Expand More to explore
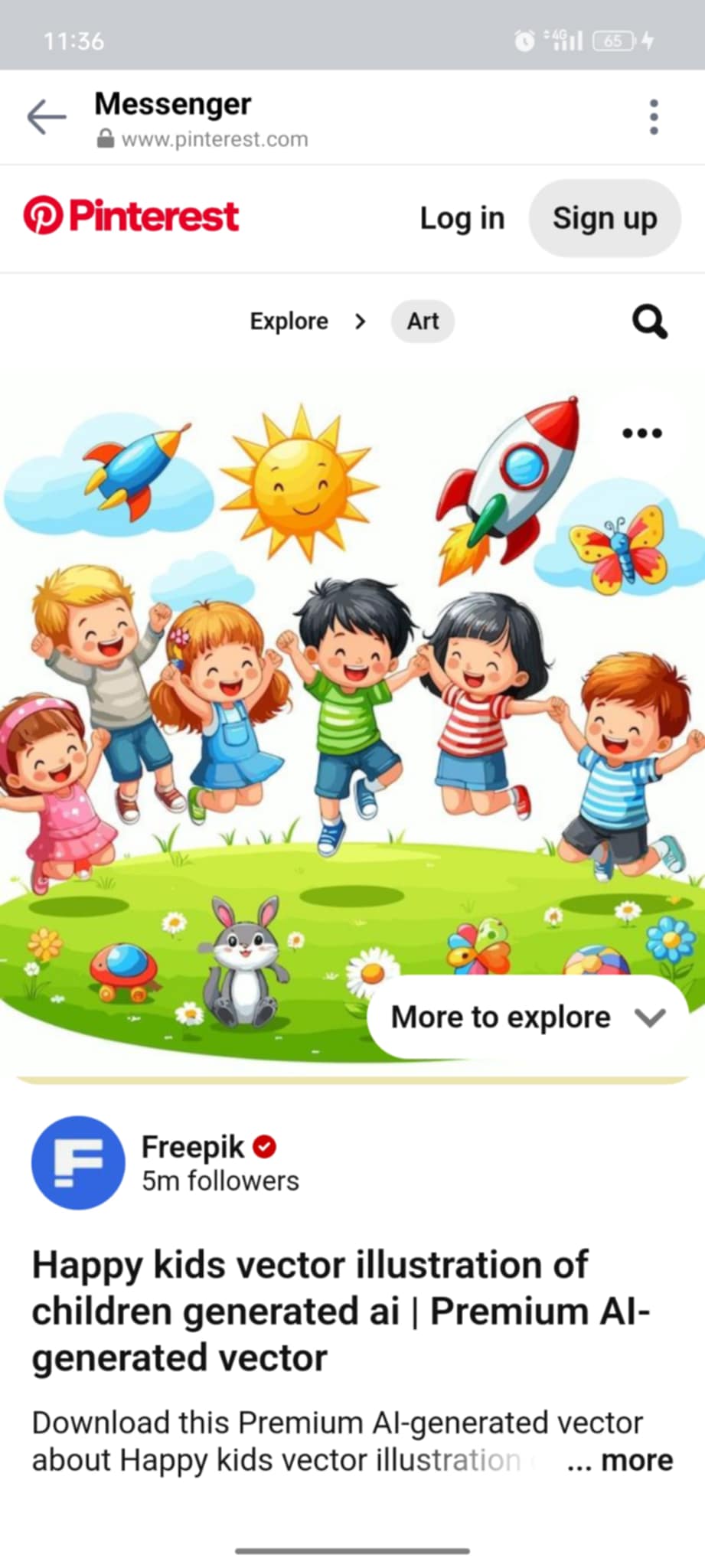This screenshot has width=705, height=1568. pyautogui.click(x=527, y=1017)
